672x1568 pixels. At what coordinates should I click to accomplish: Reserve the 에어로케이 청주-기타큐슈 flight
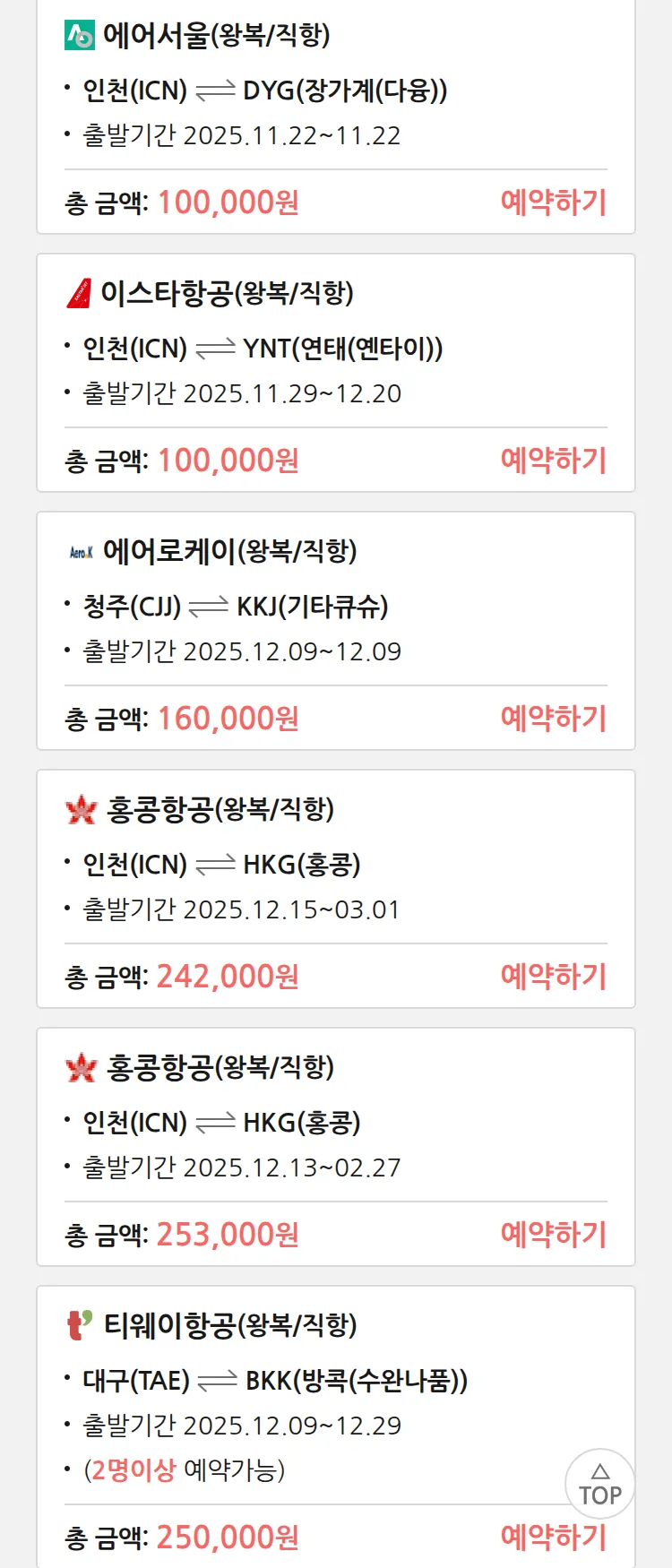pos(553,719)
